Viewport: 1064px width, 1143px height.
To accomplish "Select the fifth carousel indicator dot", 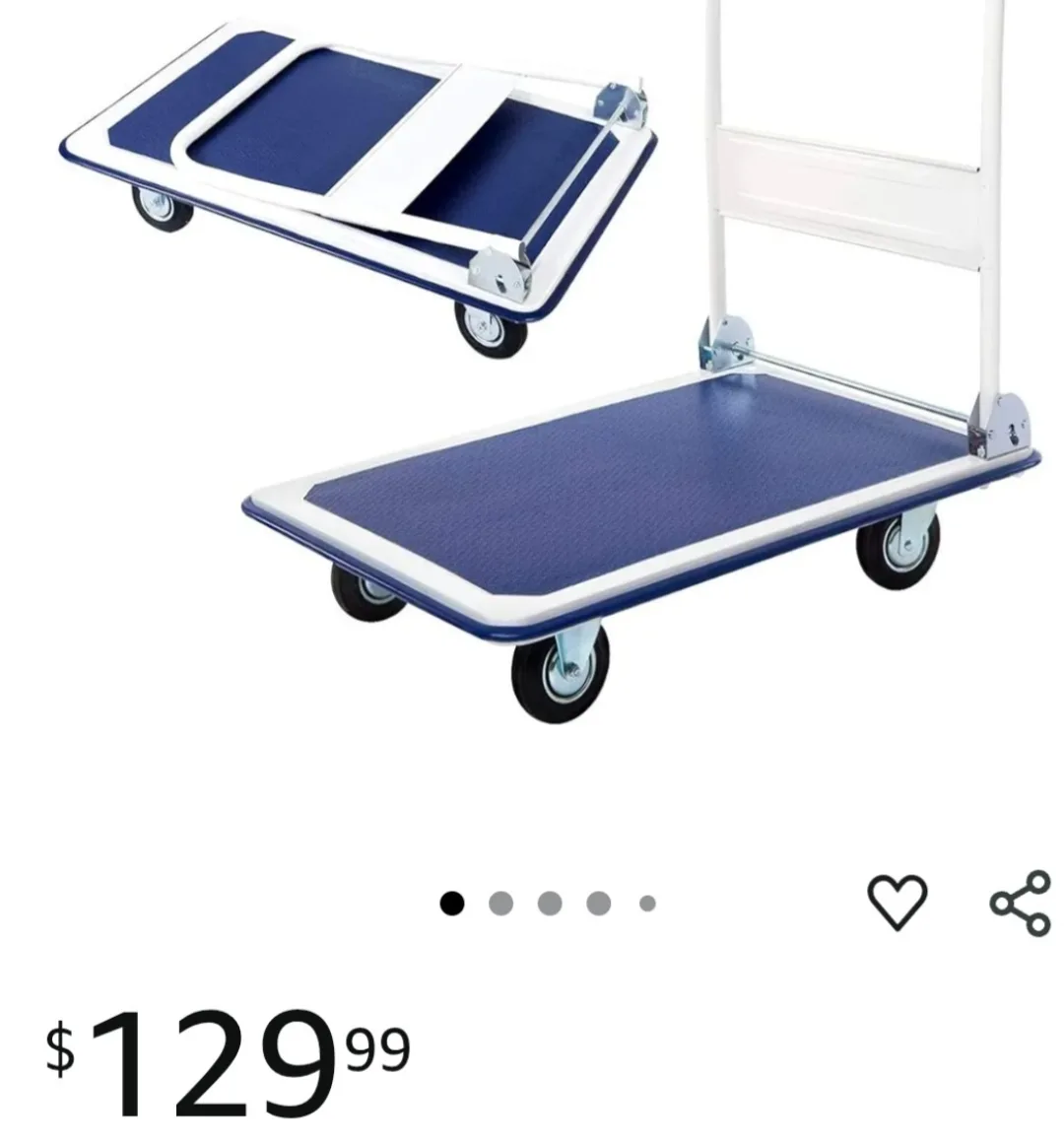I will (645, 902).
